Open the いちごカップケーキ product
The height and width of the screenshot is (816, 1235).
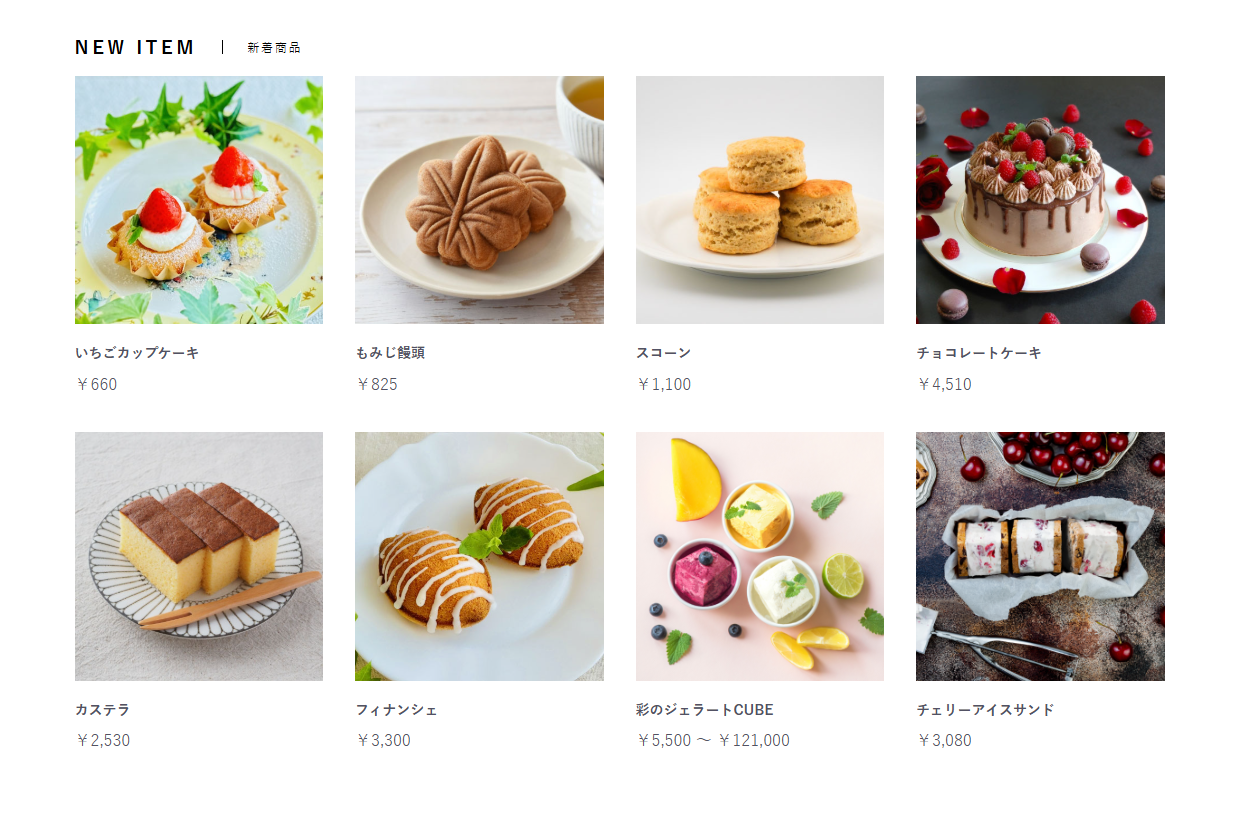click(198, 200)
